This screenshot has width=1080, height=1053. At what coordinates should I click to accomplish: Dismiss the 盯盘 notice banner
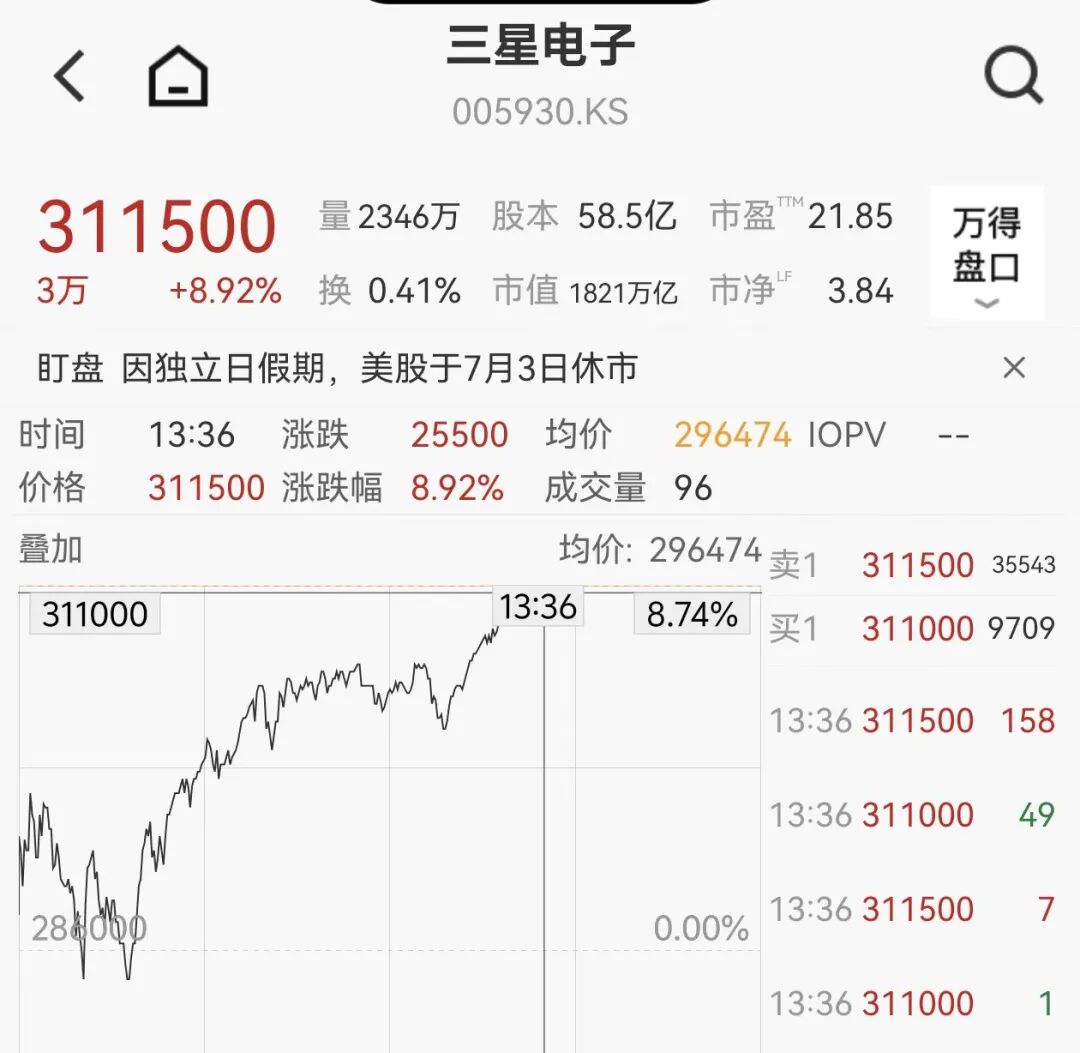[1014, 368]
